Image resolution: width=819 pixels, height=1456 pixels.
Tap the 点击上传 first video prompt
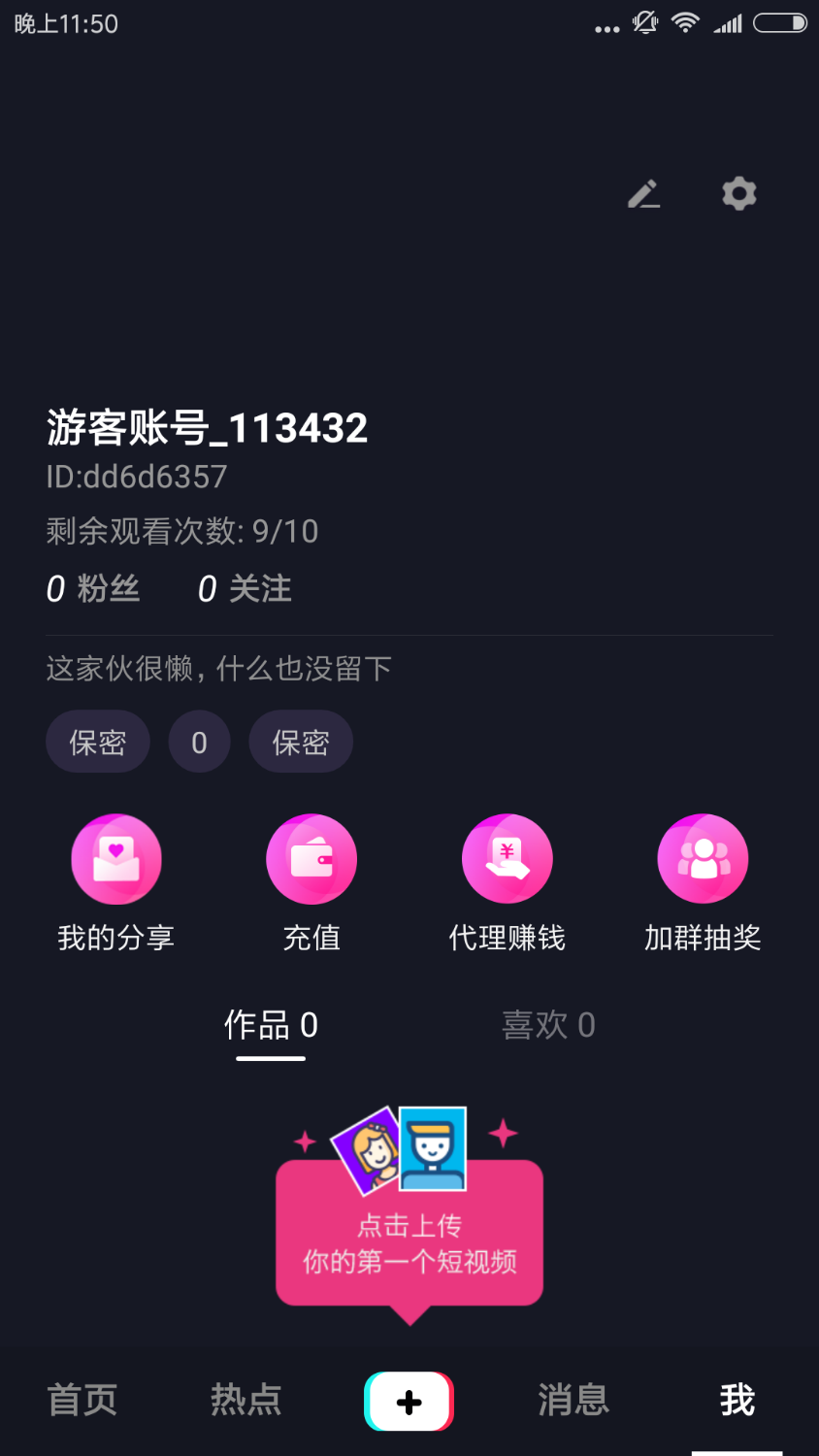[409, 1233]
